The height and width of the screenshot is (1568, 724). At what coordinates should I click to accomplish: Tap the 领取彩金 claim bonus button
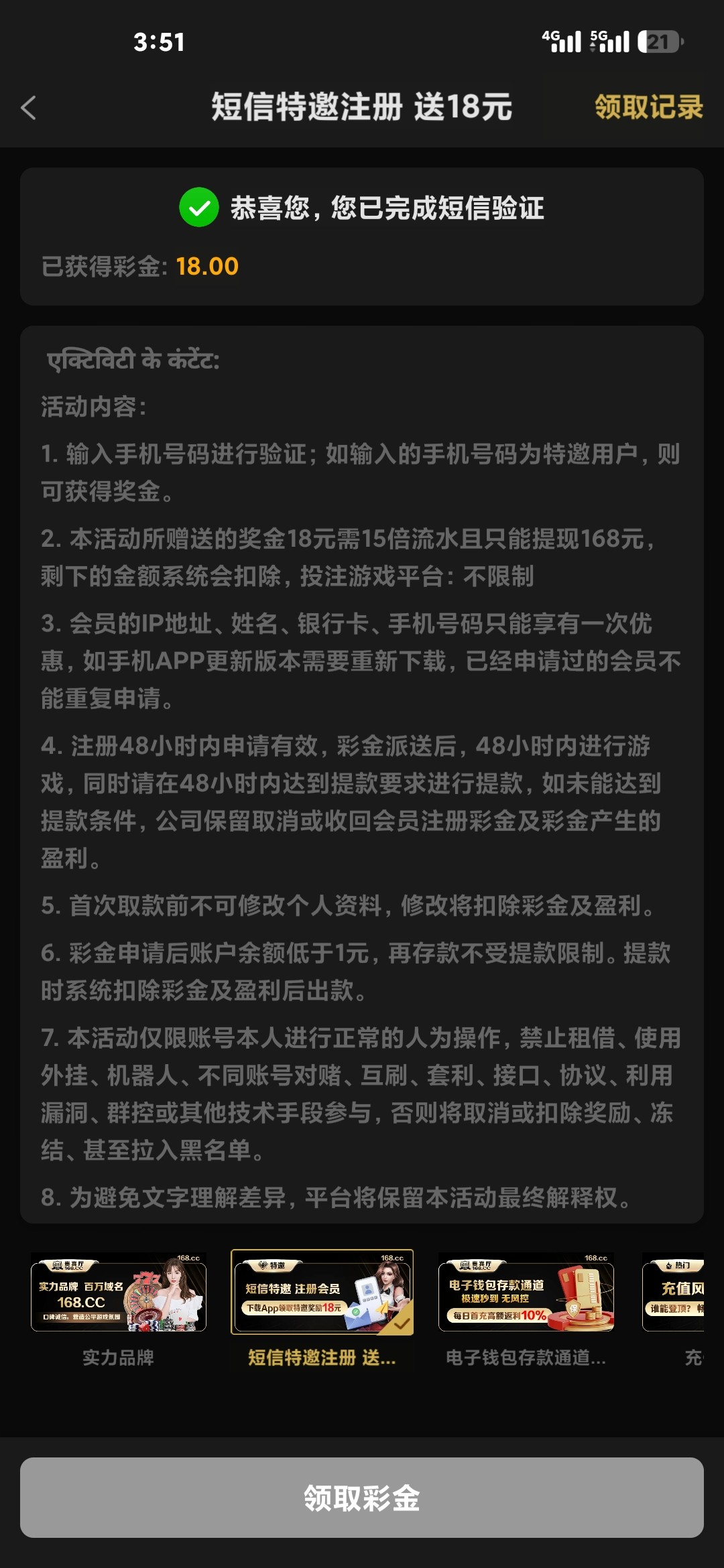coord(362,1498)
